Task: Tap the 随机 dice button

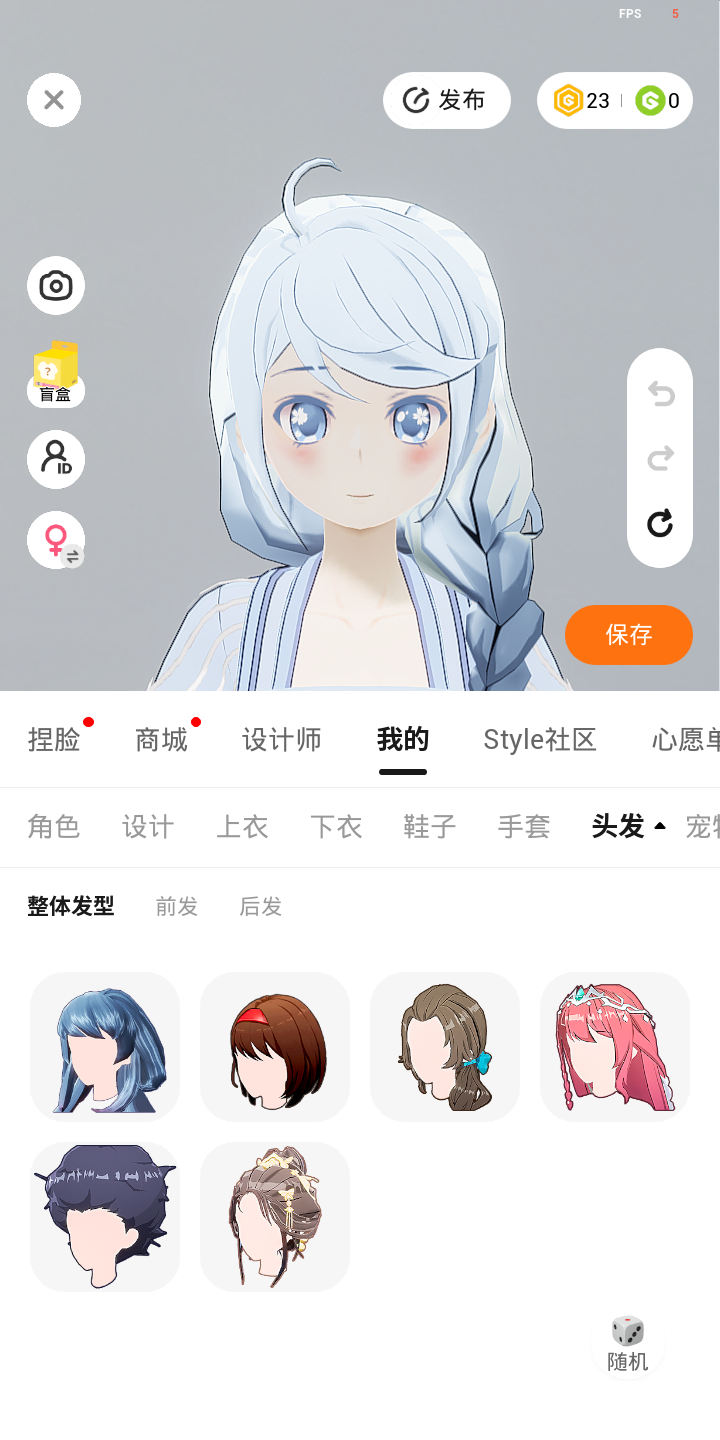Action: click(x=628, y=1345)
